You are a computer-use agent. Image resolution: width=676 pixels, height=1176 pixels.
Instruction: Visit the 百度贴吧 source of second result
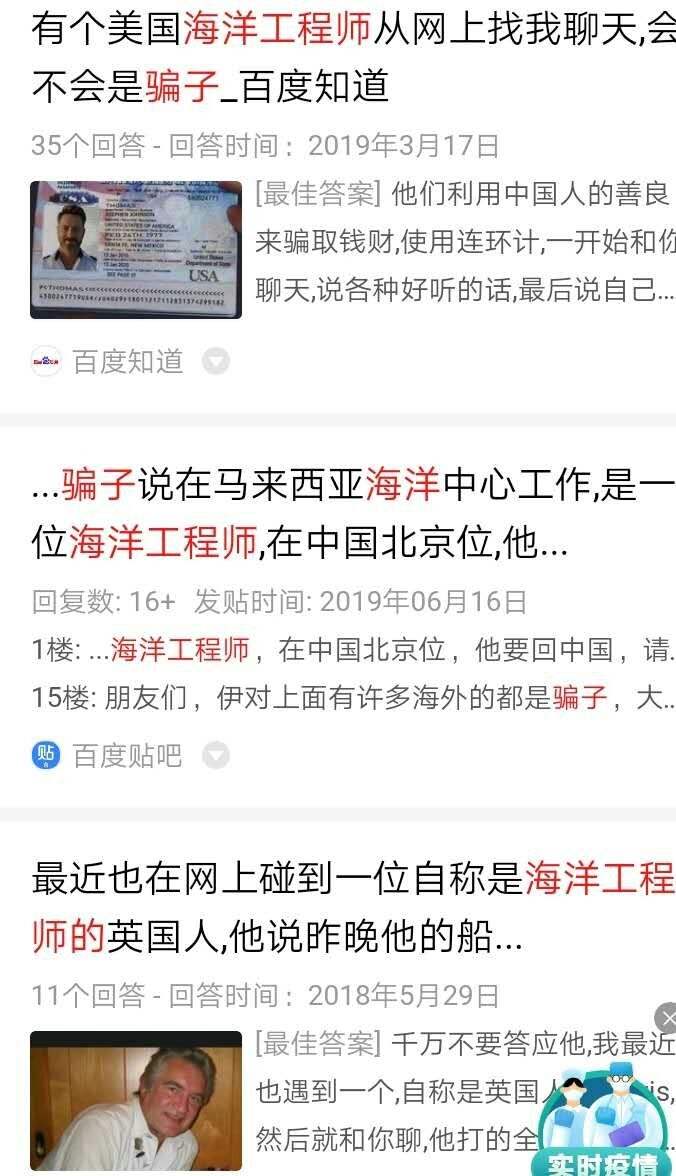(x=127, y=755)
